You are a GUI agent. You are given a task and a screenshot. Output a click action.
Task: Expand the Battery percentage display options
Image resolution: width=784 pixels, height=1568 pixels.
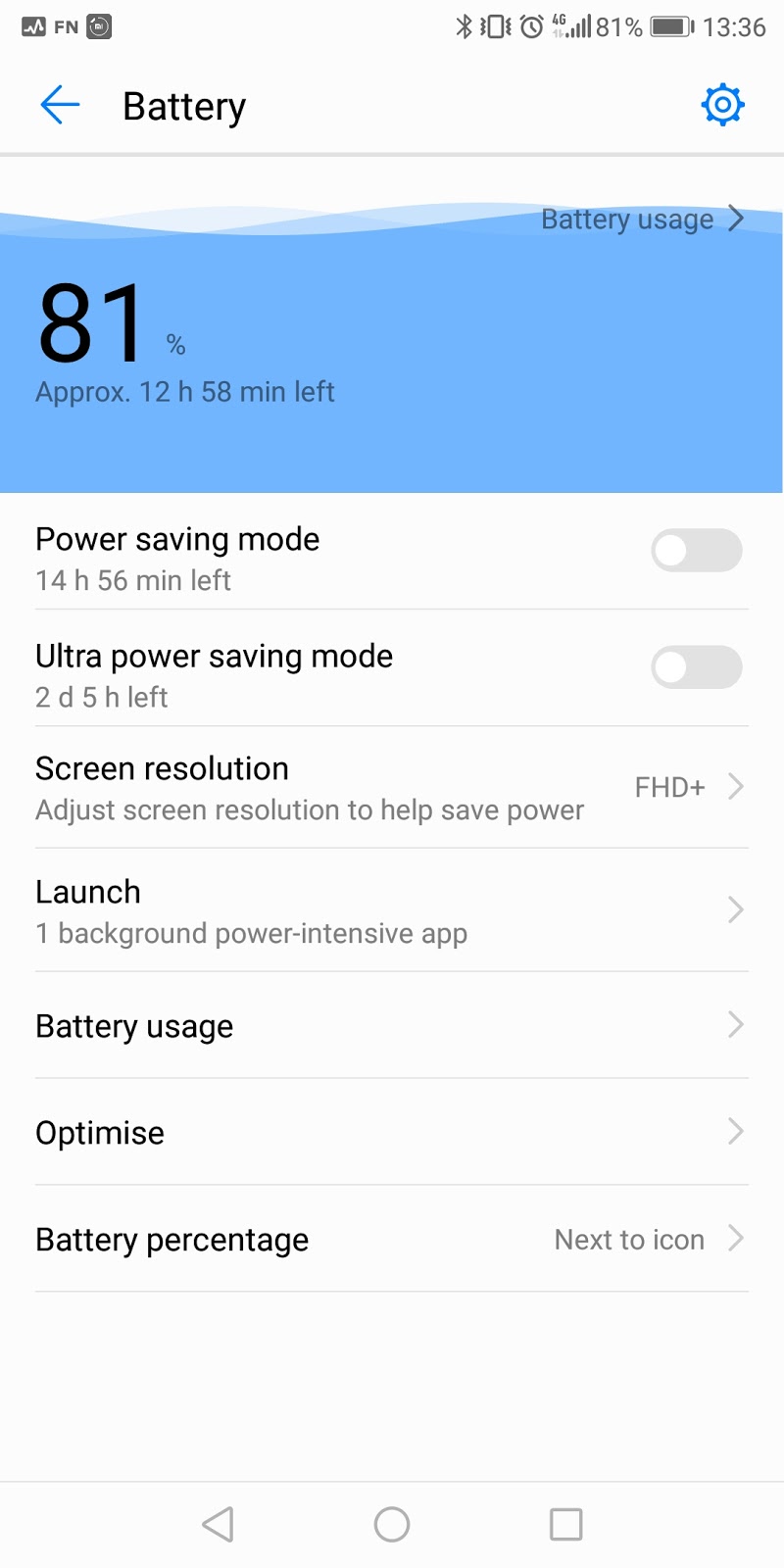(735, 1239)
